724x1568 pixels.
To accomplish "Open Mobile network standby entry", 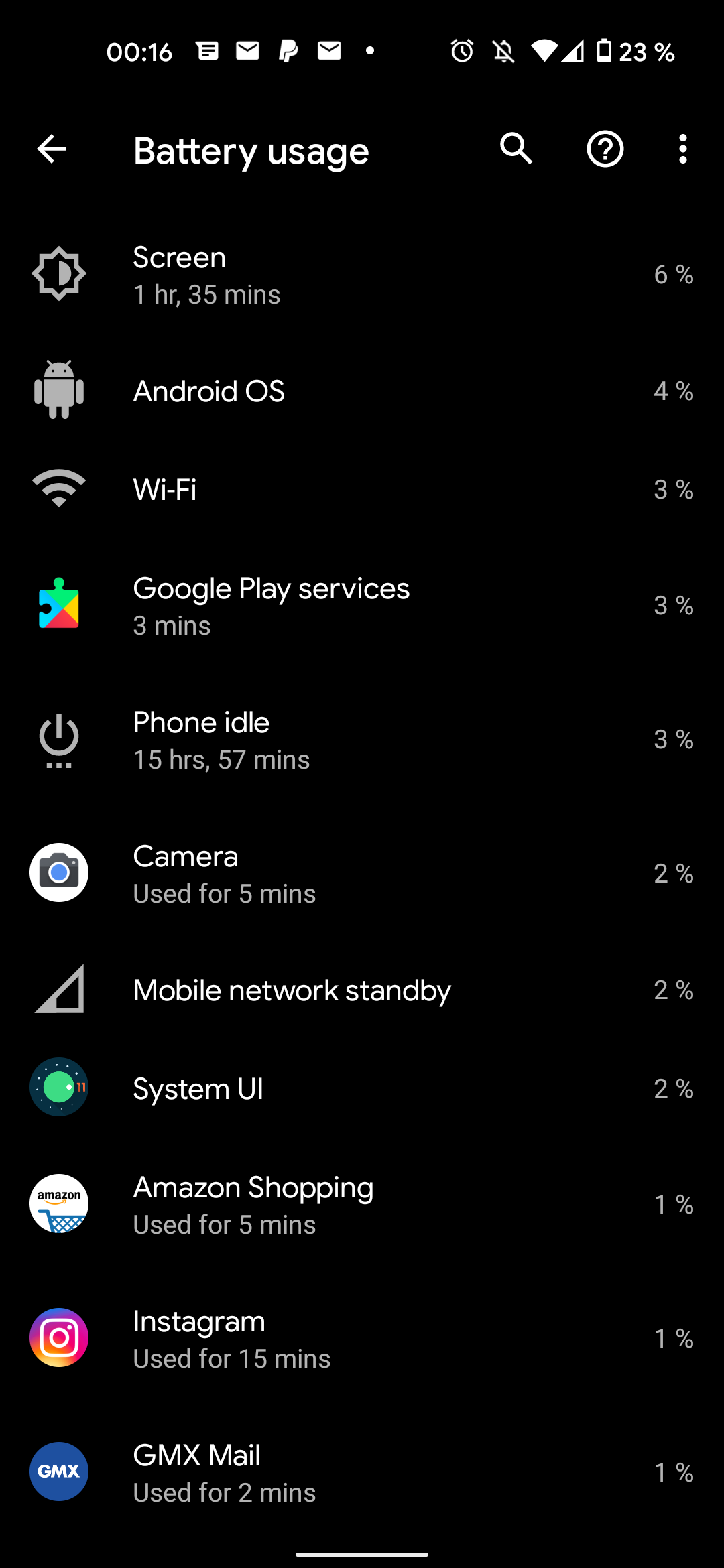I will click(x=362, y=990).
